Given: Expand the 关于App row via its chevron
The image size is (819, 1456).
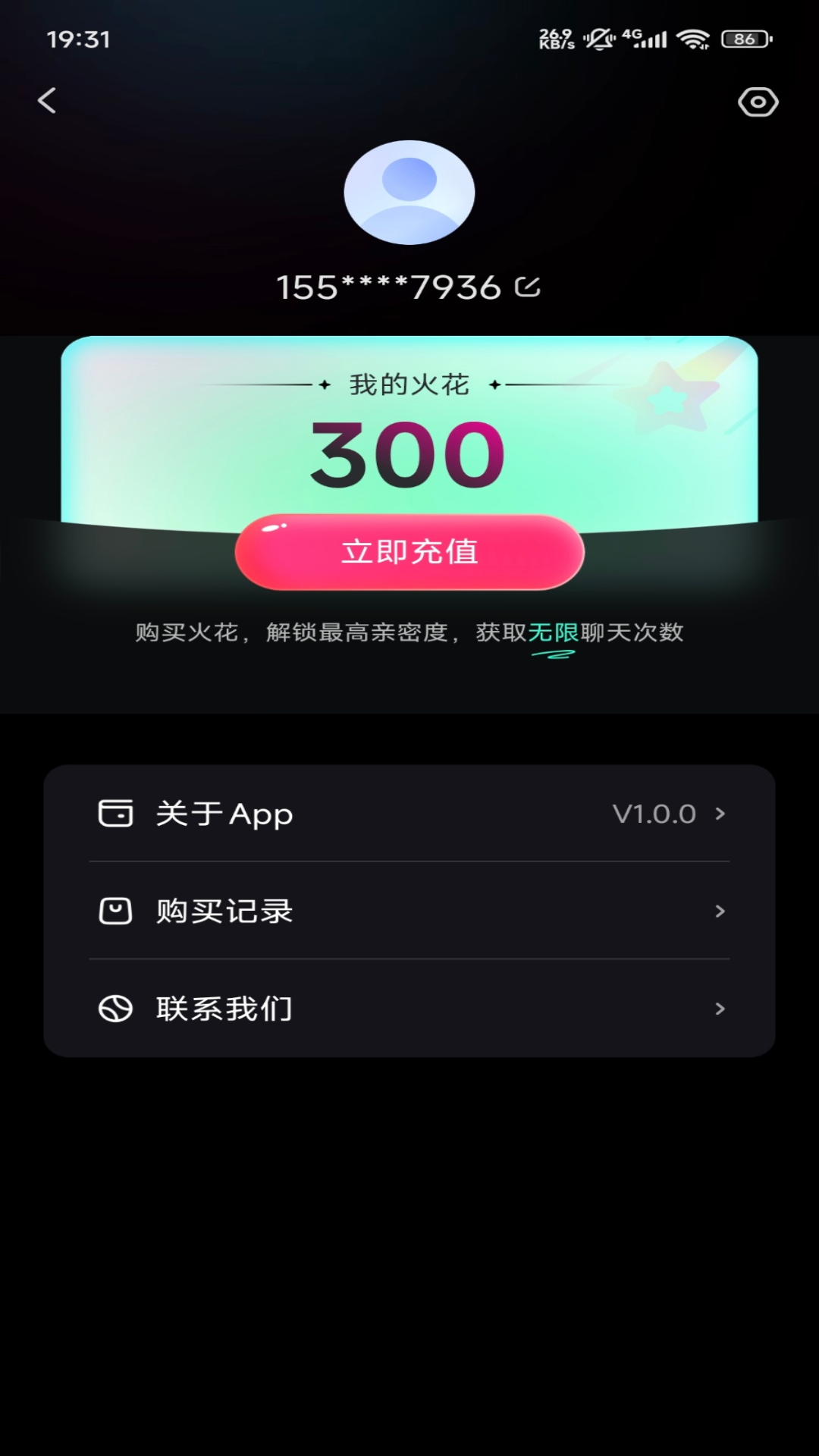Looking at the screenshot, I should tap(719, 814).
